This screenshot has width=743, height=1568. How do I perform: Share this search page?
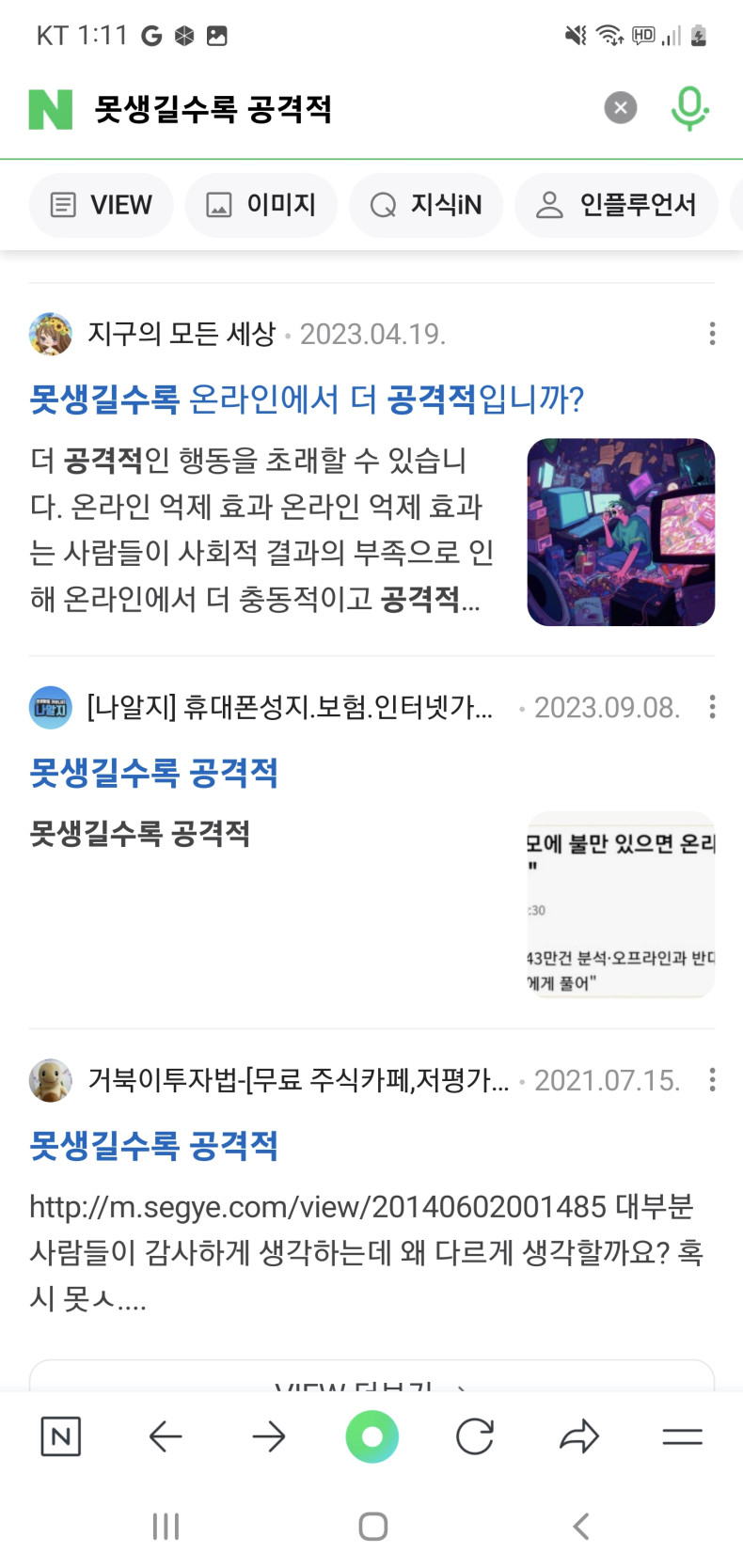tap(578, 1436)
